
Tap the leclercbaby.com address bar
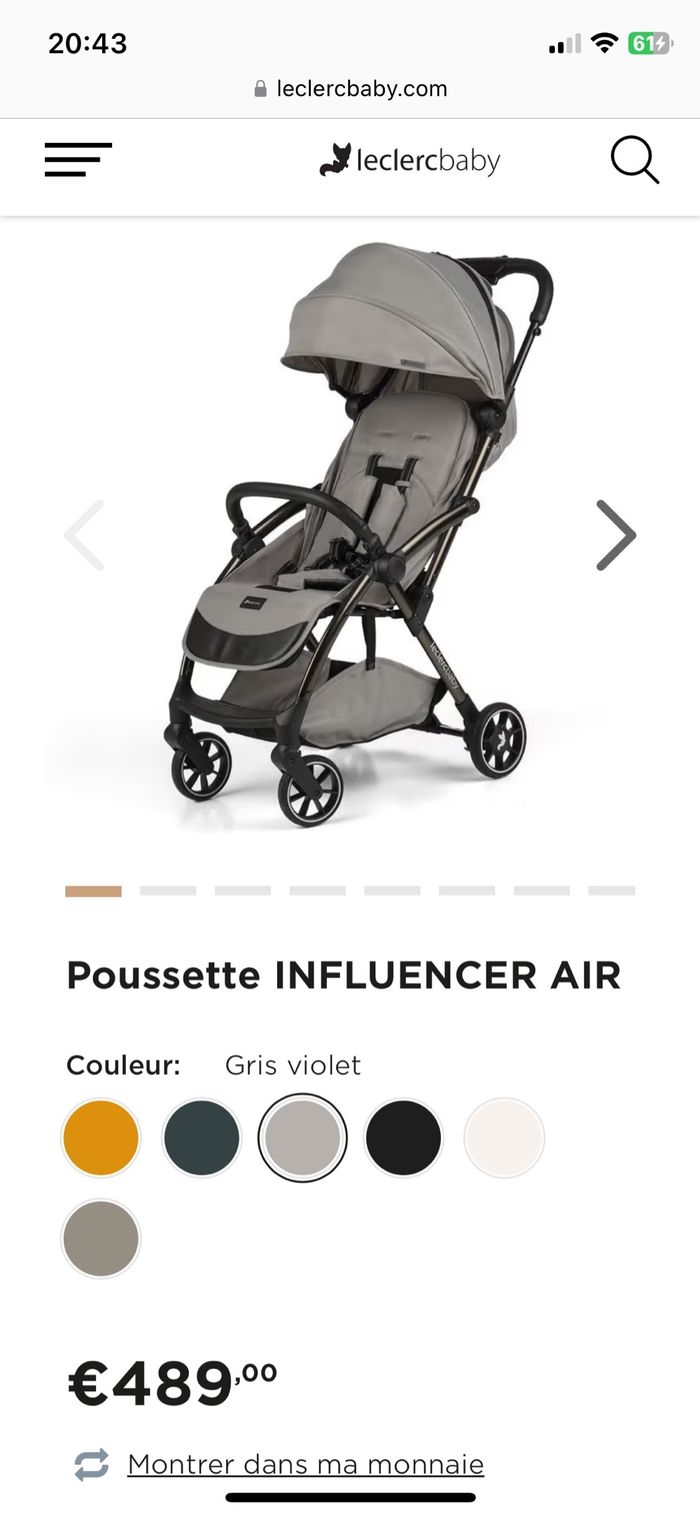[x=350, y=89]
